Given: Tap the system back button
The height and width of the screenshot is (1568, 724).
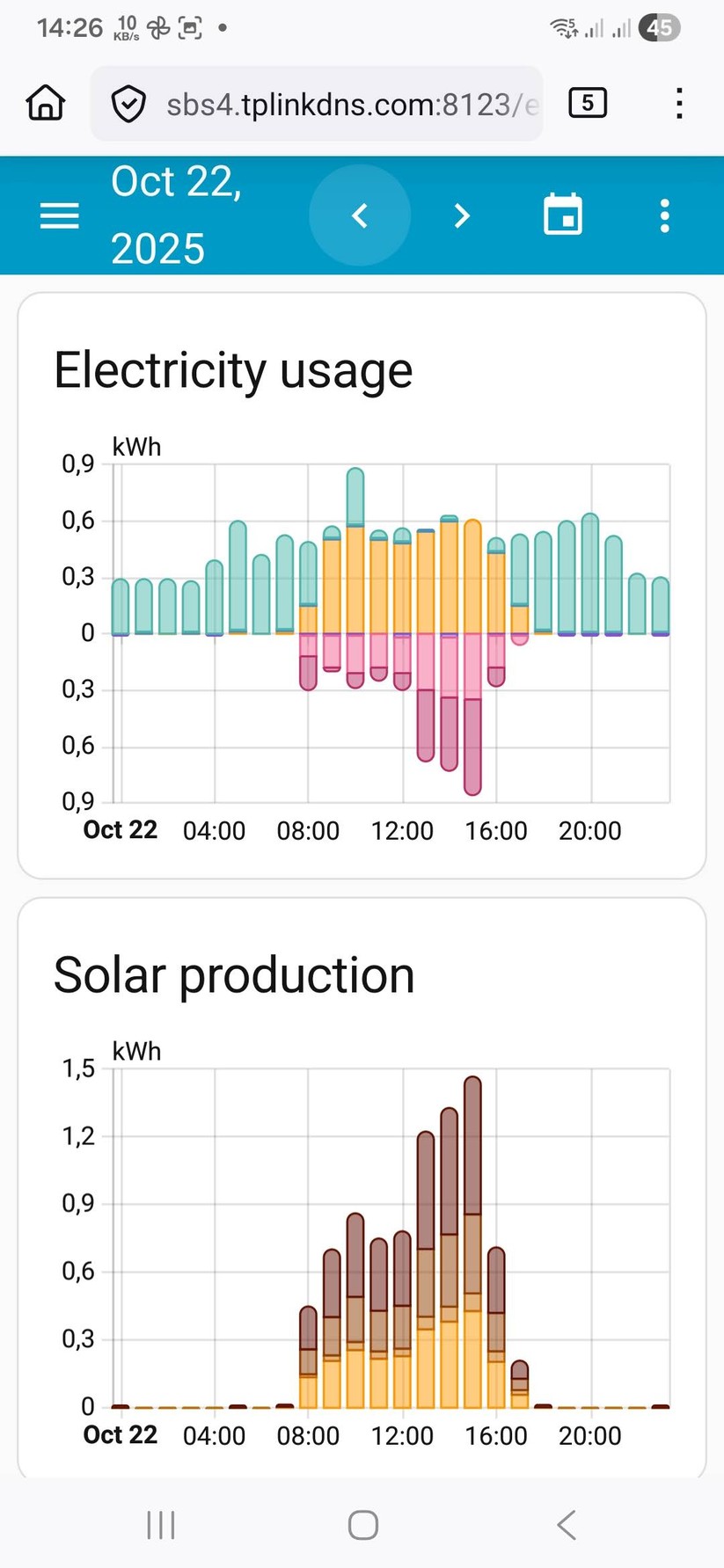Looking at the screenshot, I should (x=567, y=1525).
